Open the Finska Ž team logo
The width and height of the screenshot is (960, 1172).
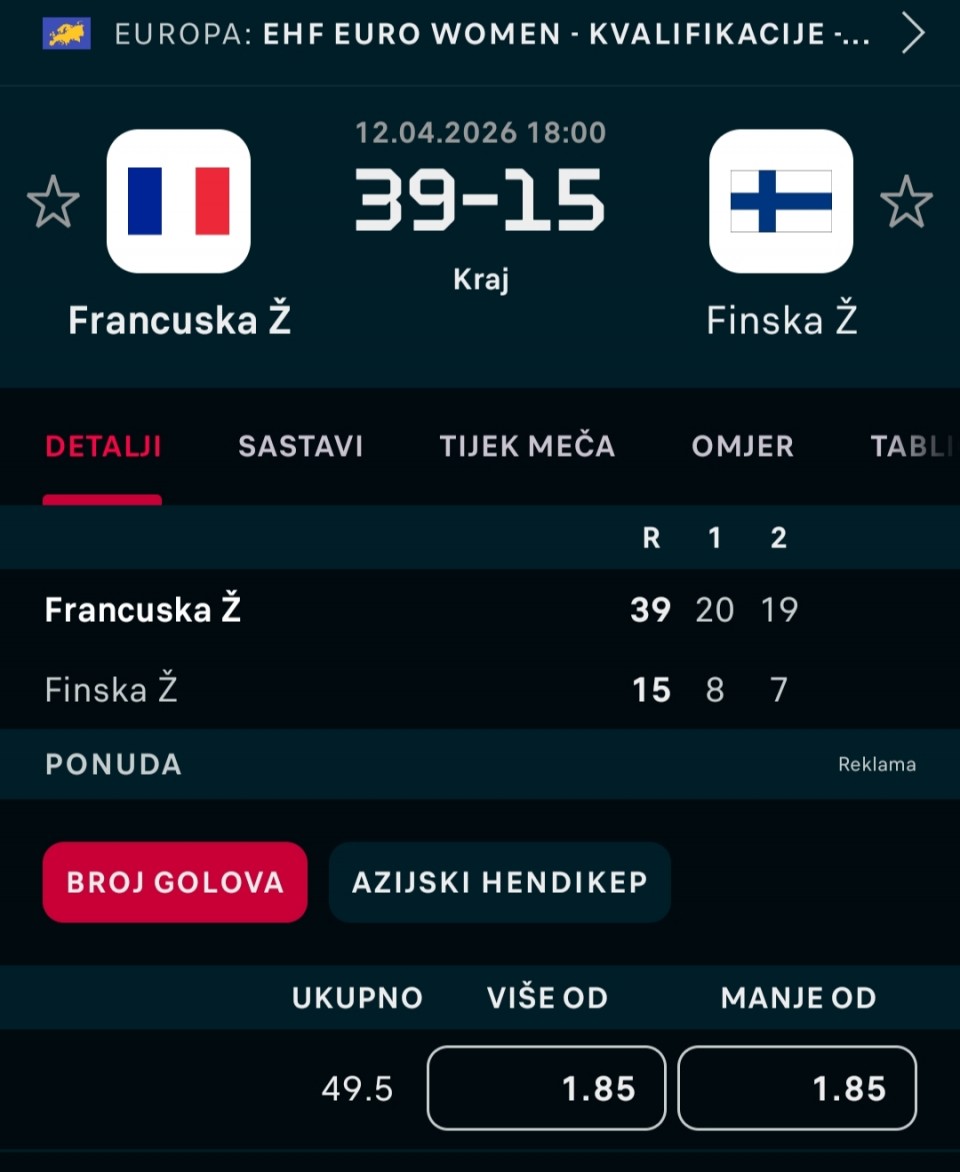pyautogui.click(x=781, y=201)
